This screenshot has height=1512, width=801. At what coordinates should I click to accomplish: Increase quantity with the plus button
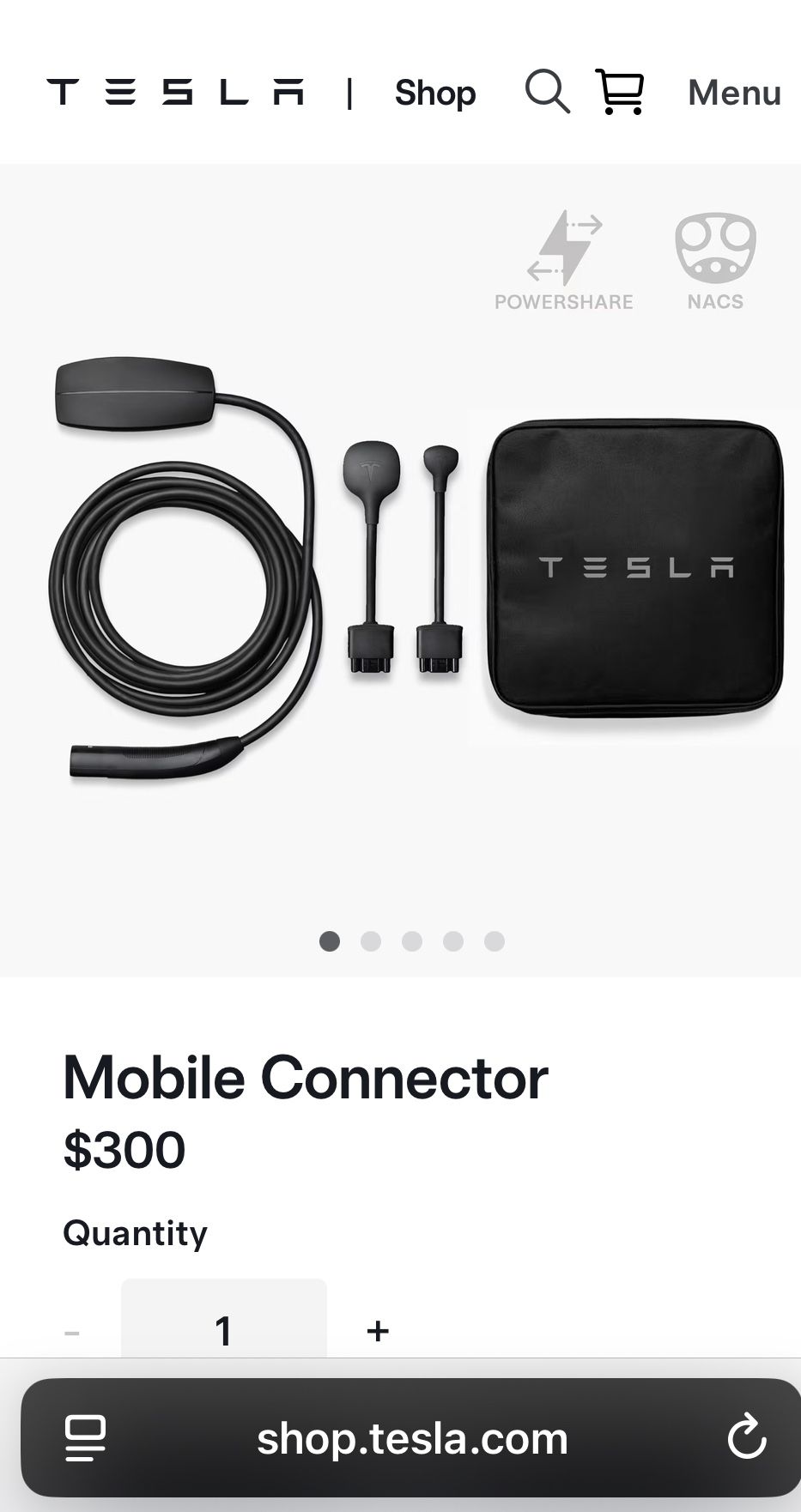(x=378, y=1331)
